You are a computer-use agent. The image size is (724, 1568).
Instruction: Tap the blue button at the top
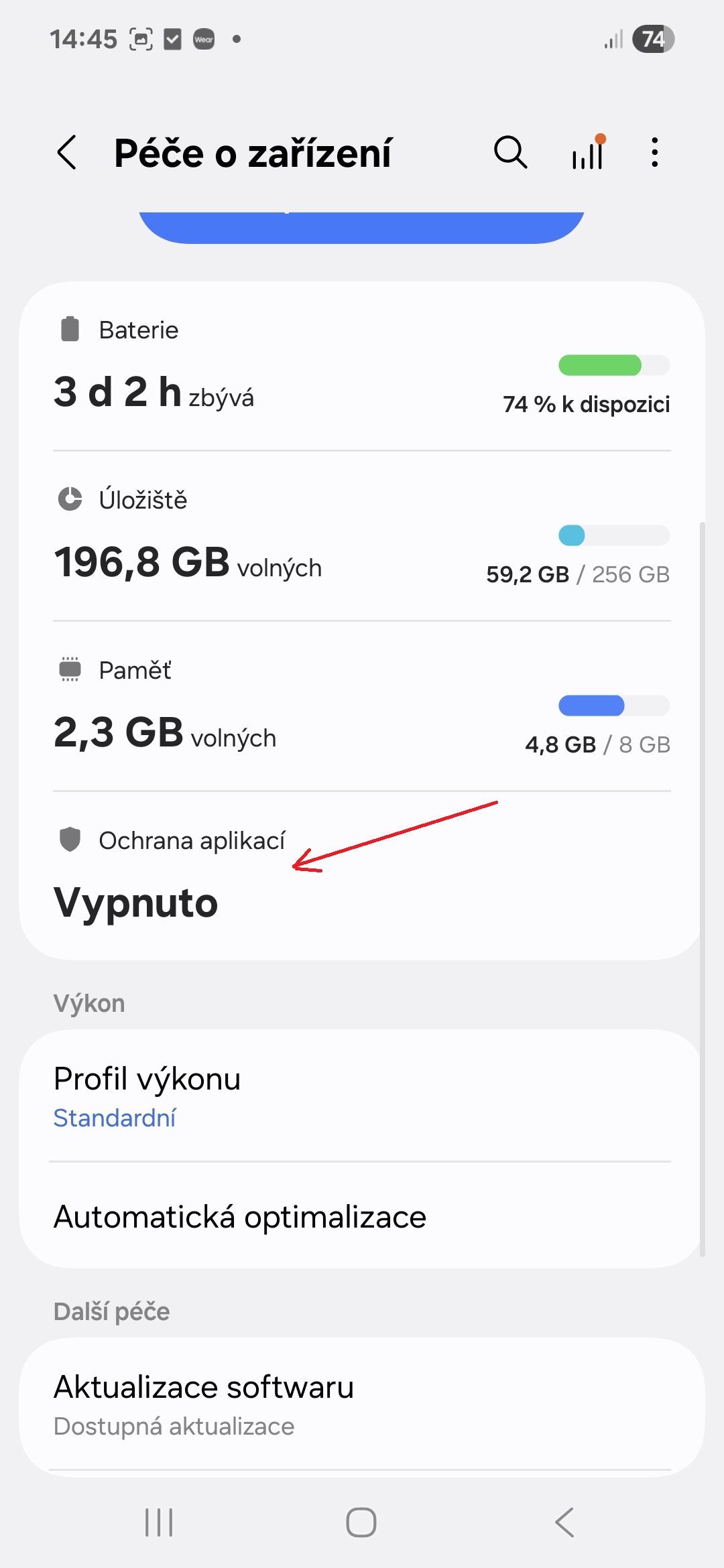[x=361, y=228]
